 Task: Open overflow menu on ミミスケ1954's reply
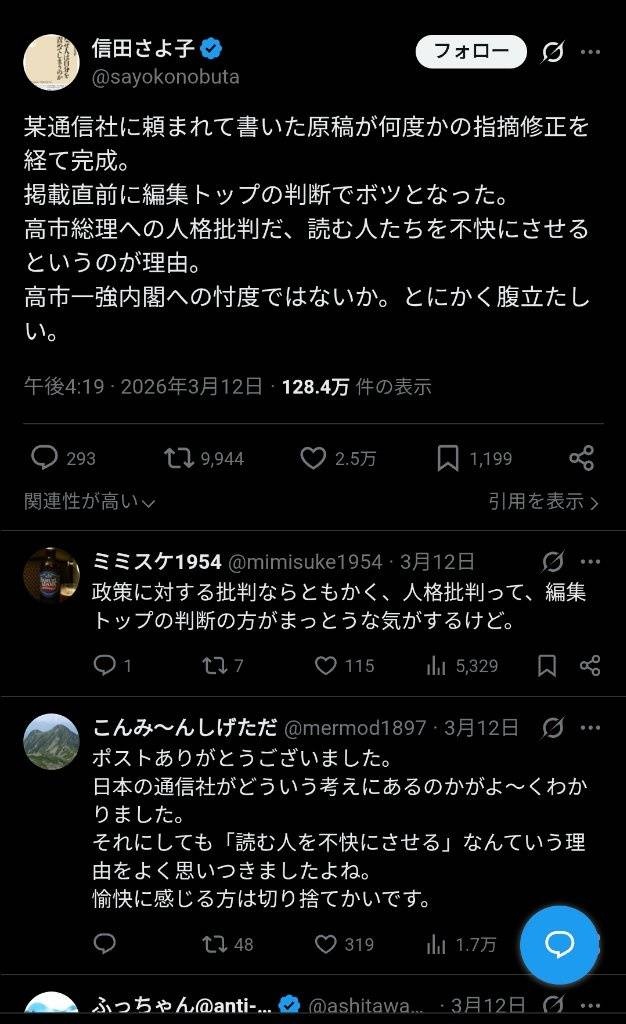[x=591, y=562]
